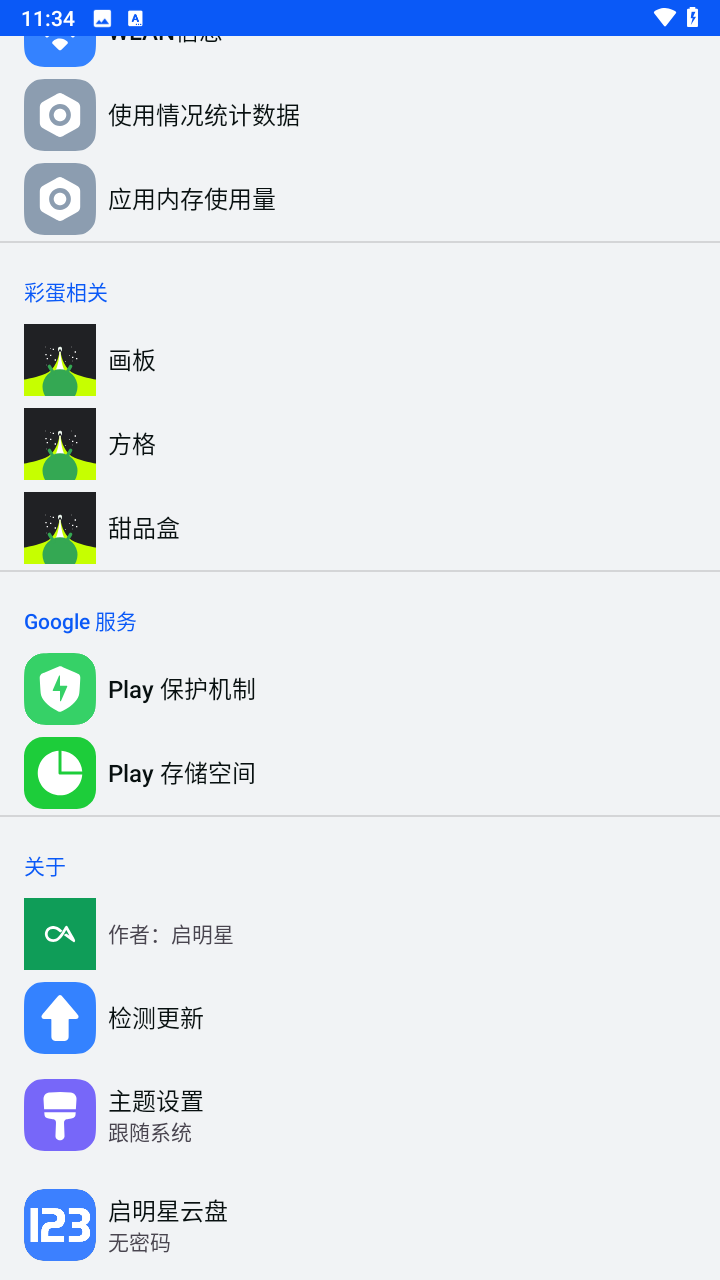Screen dimensions: 720x1280
Task: Open the 使用情况统计数据 settings icon
Action: [x=59, y=114]
